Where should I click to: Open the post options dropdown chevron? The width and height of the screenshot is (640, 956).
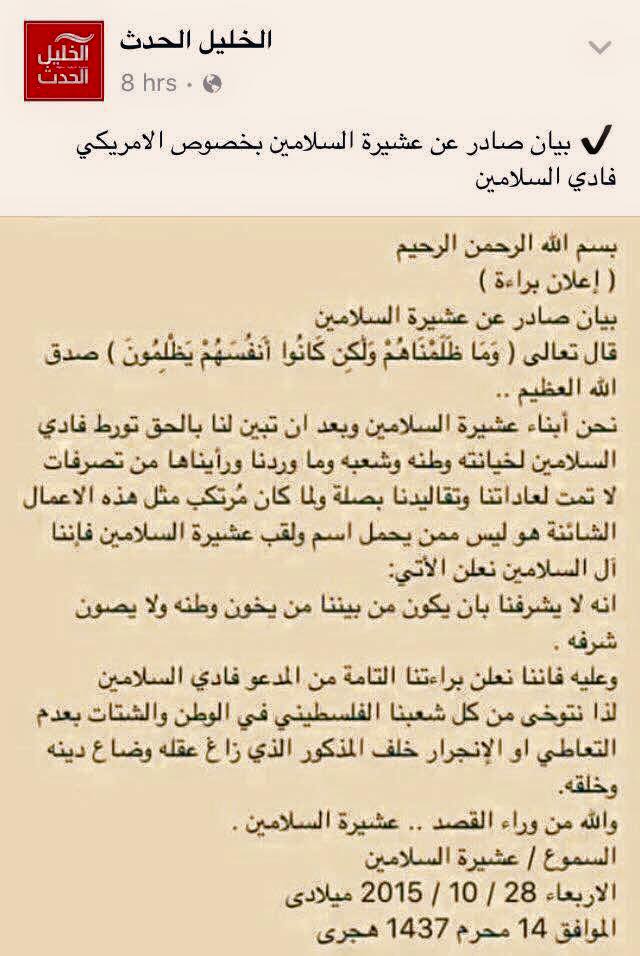pos(599,48)
